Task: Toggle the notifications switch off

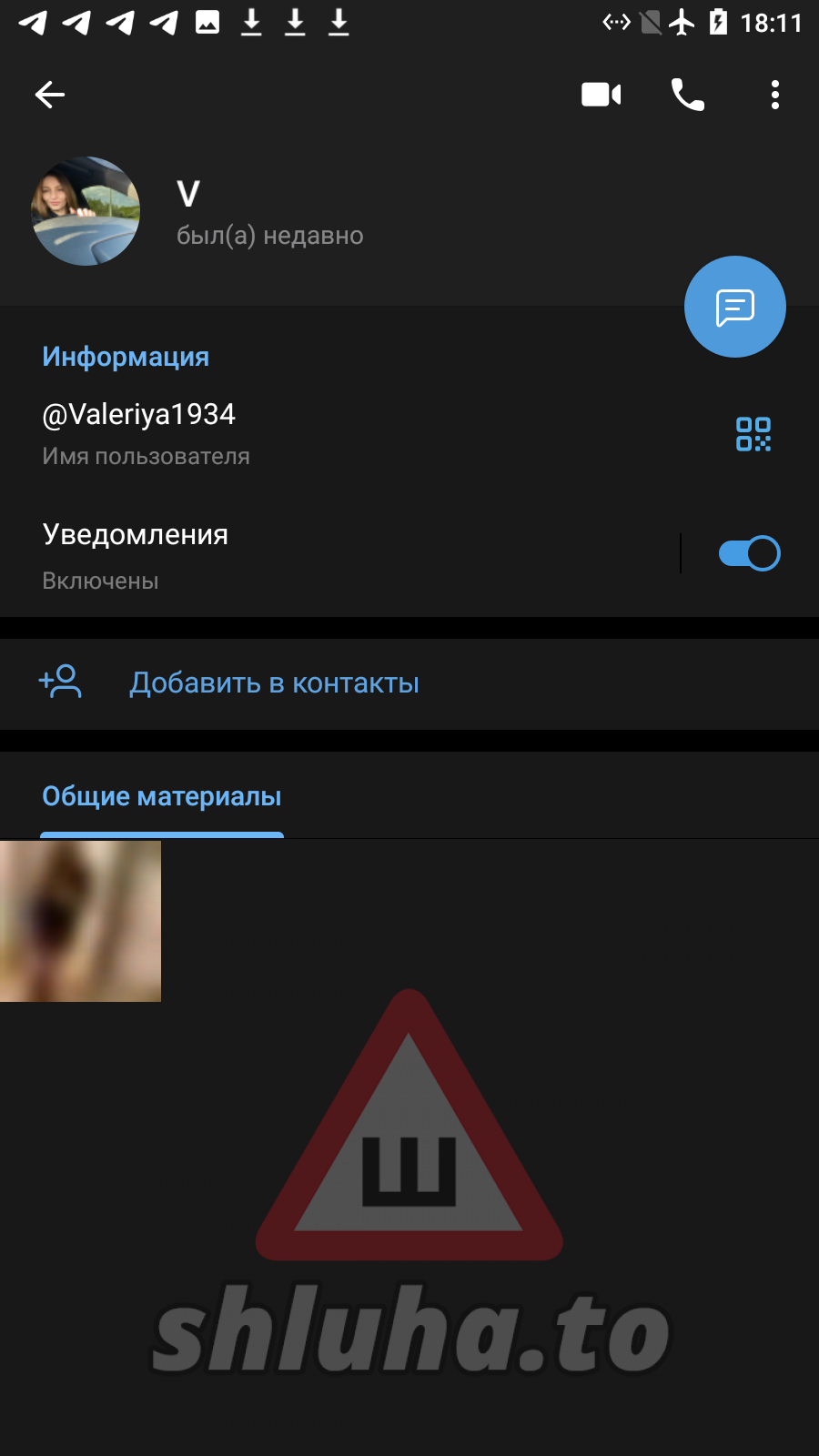Action: [x=749, y=553]
